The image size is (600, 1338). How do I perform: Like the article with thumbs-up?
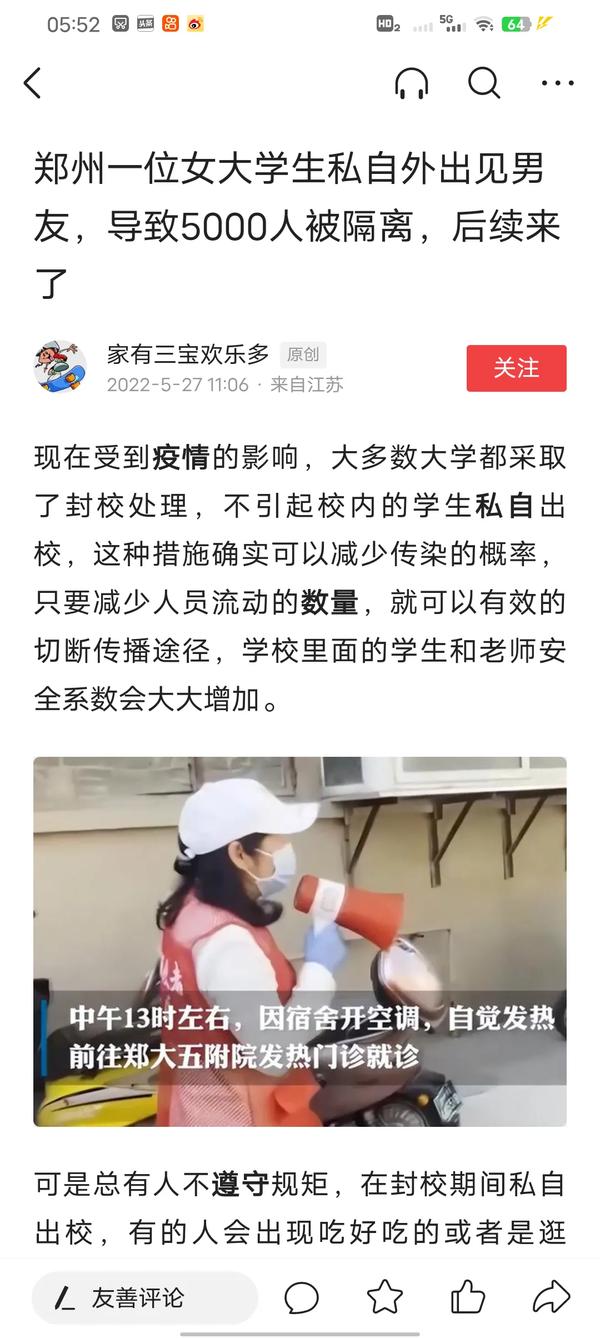click(x=467, y=1298)
